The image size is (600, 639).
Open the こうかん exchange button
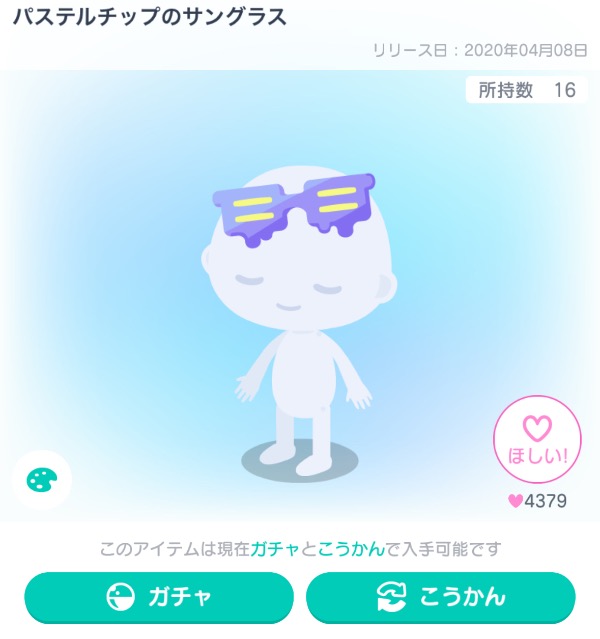tap(440, 598)
